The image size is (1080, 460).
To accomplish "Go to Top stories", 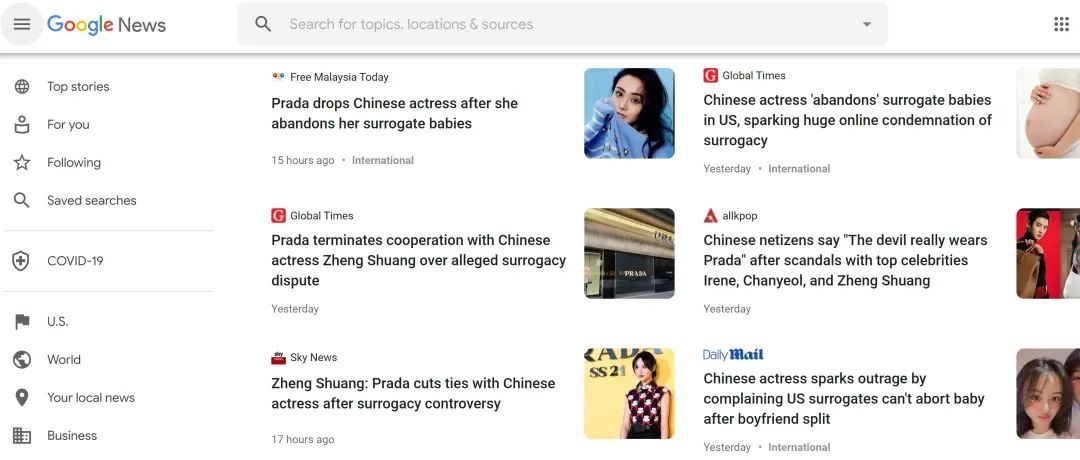I will point(78,87).
